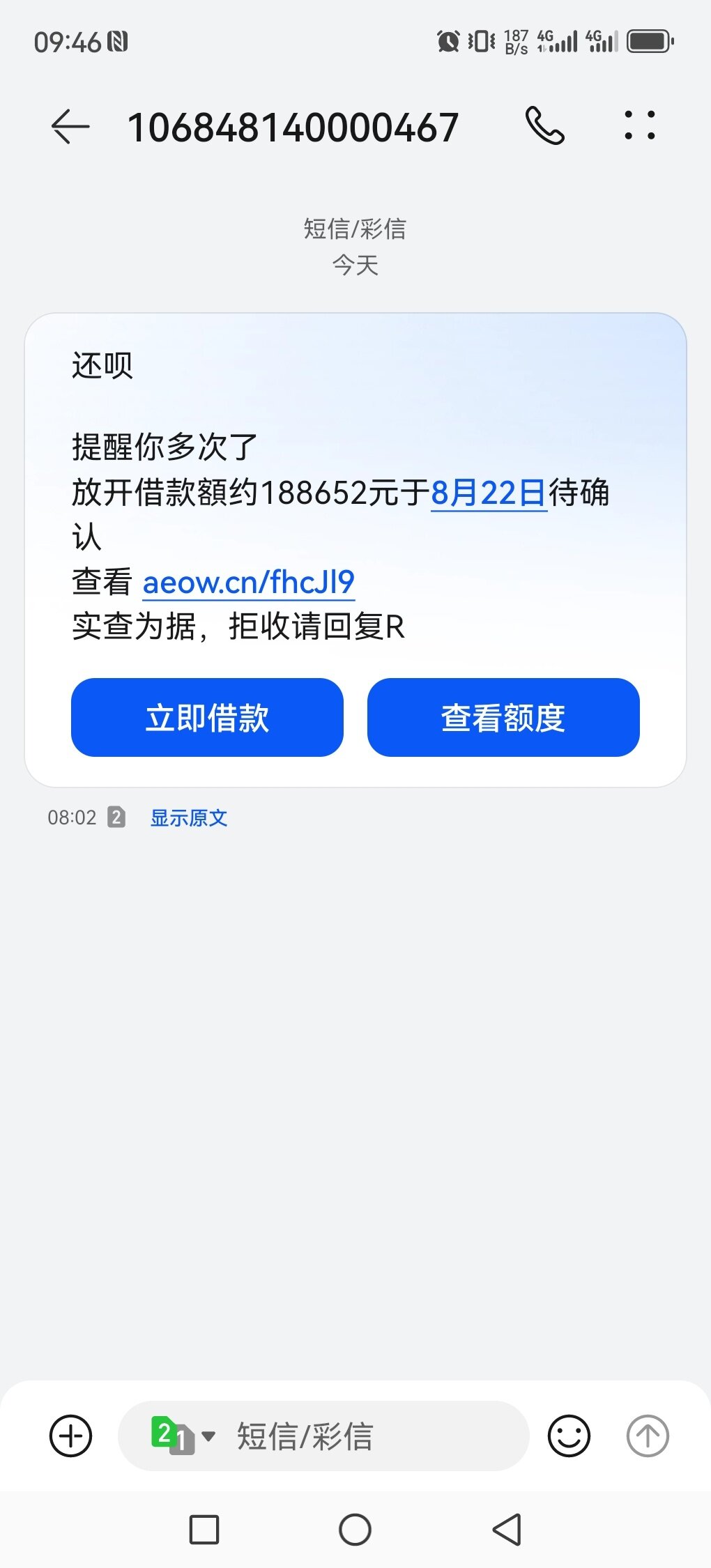Switch SIM card using the SIM selector

pyautogui.click(x=183, y=1436)
